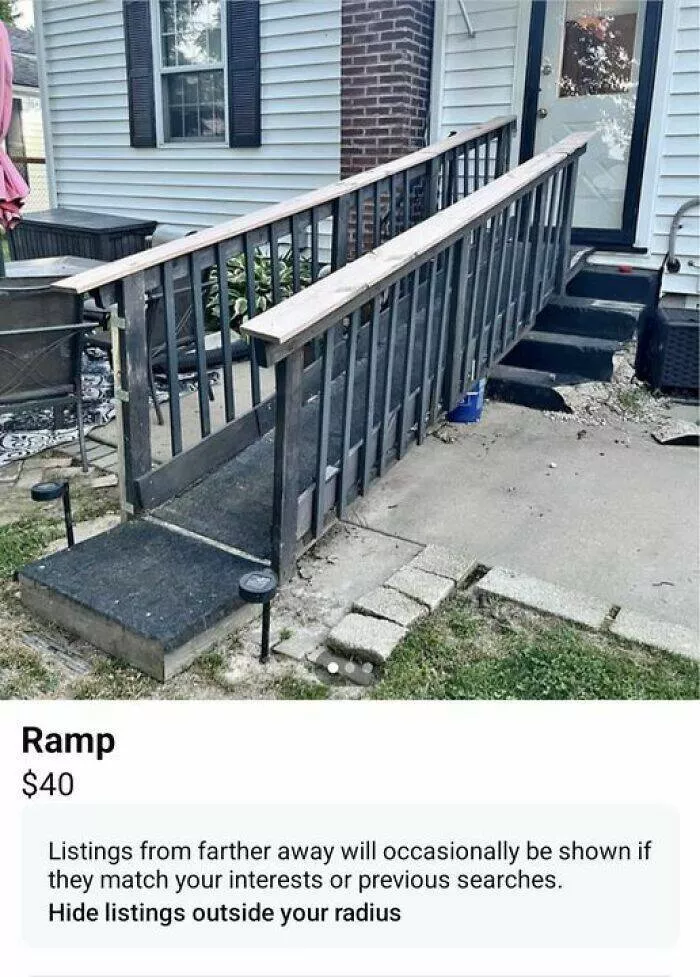Tap Hide listings outside your radius

224,913
